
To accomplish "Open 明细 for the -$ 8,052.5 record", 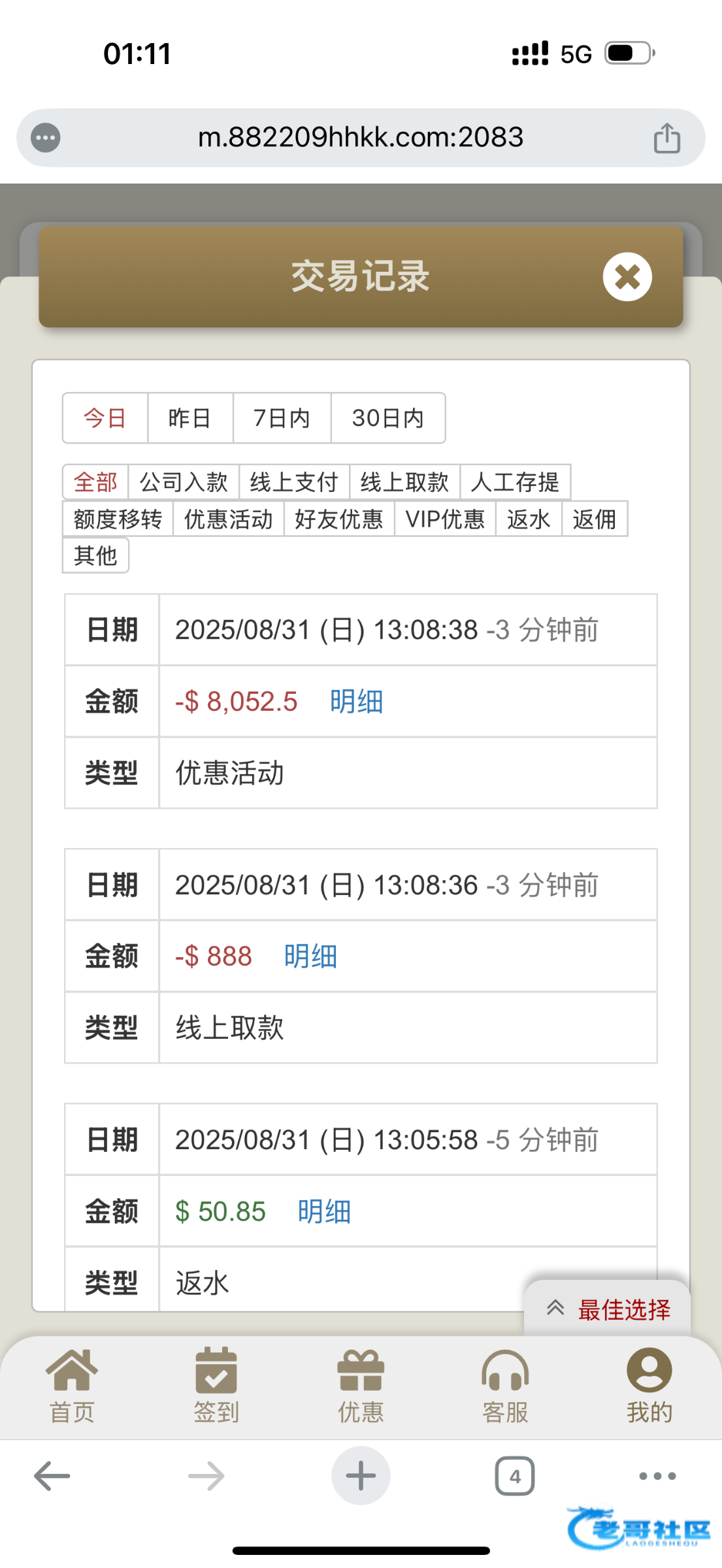I will [356, 702].
